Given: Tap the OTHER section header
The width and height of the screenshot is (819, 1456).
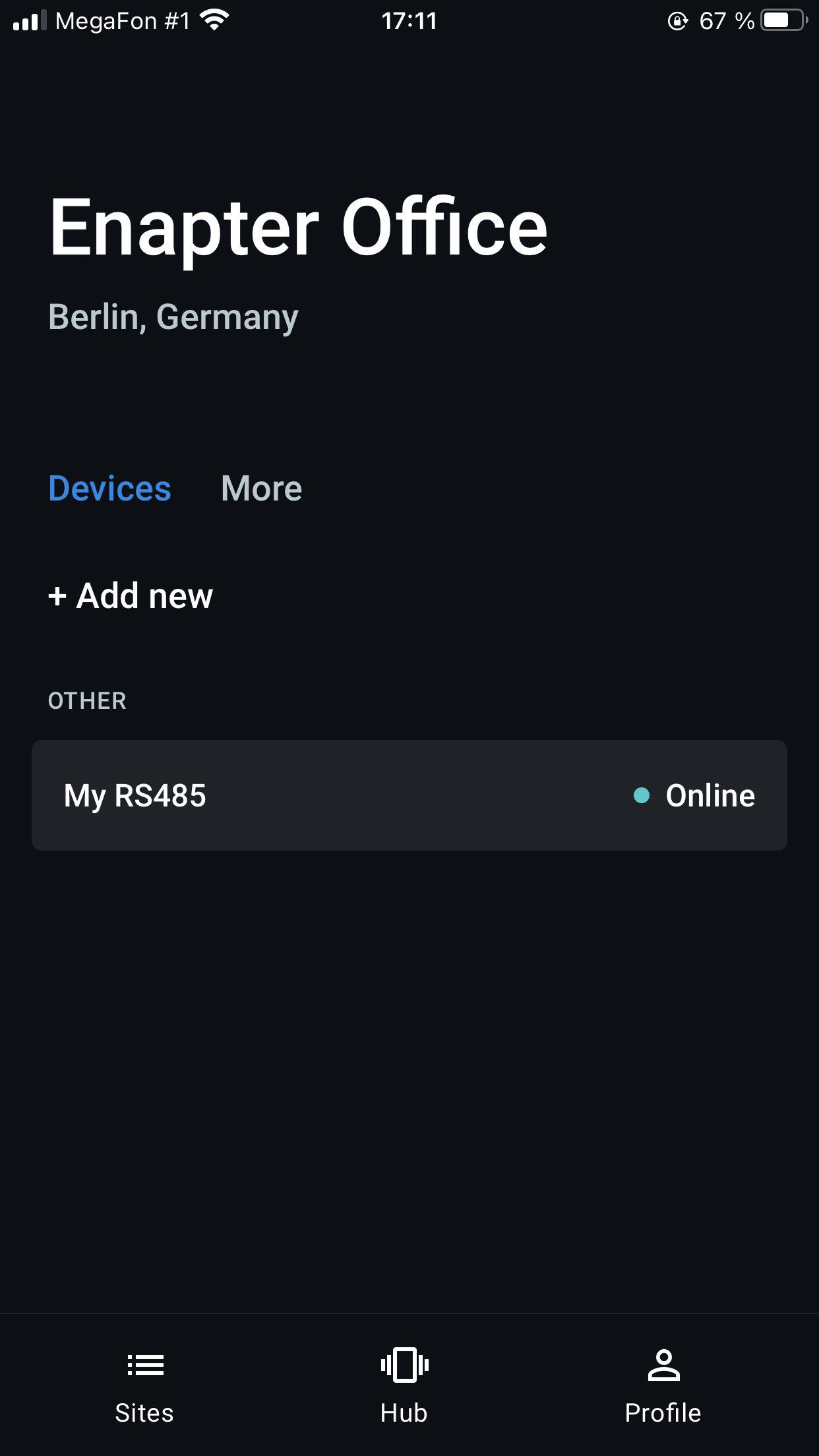Looking at the screenshot, I should tap(87, 700).
